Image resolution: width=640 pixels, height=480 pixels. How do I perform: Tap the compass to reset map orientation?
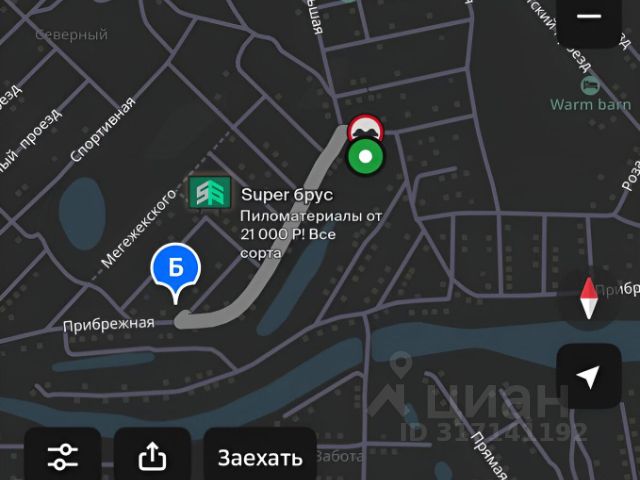pos(589,297)
